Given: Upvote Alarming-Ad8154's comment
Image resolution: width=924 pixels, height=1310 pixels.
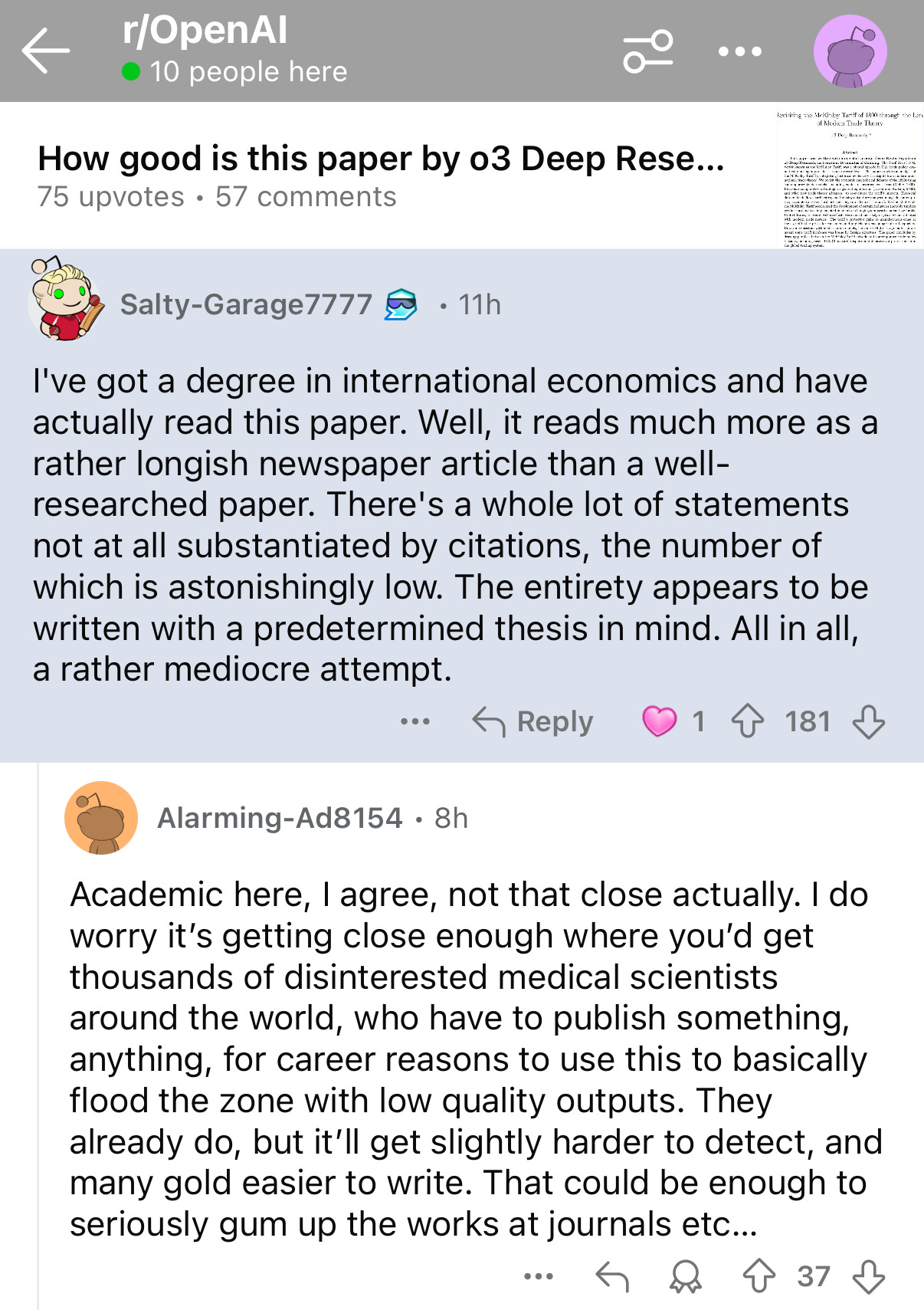Looking at the screenshot, I should (x=759, y=1276).
